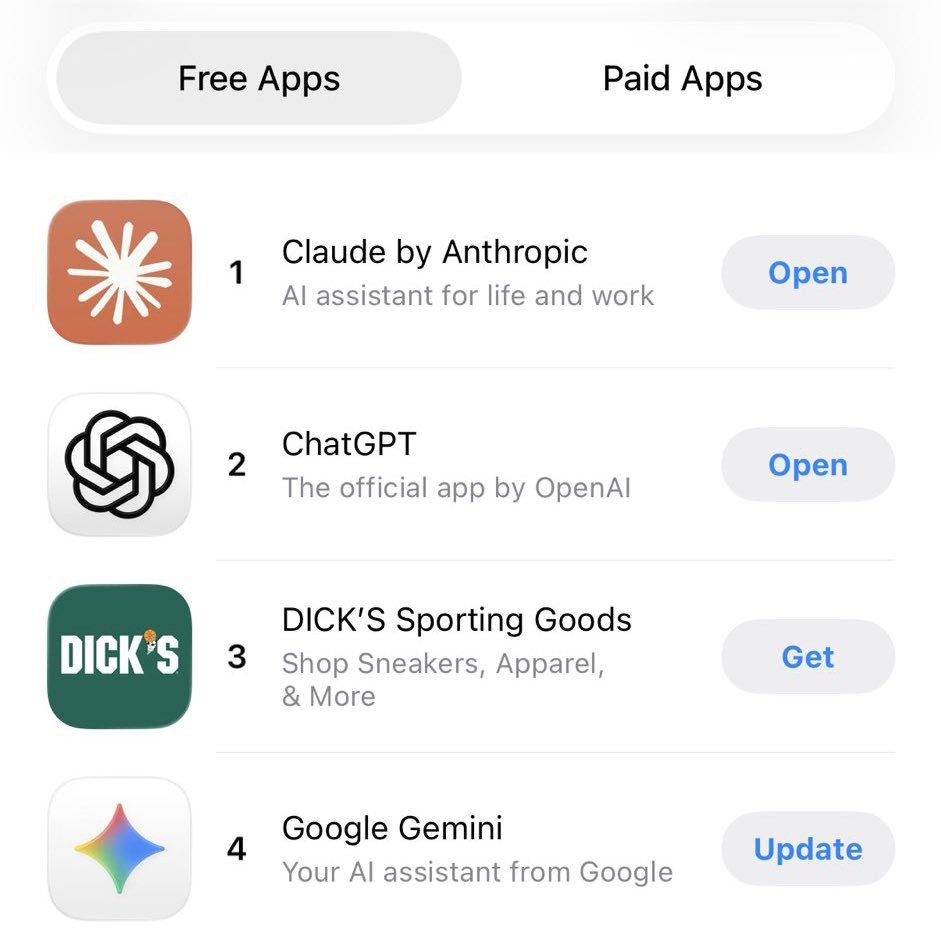Show DICK'S Sporting Goods app page
This screenshot has width=941, height=941.
pyautogui.click(x=456, y=620)
